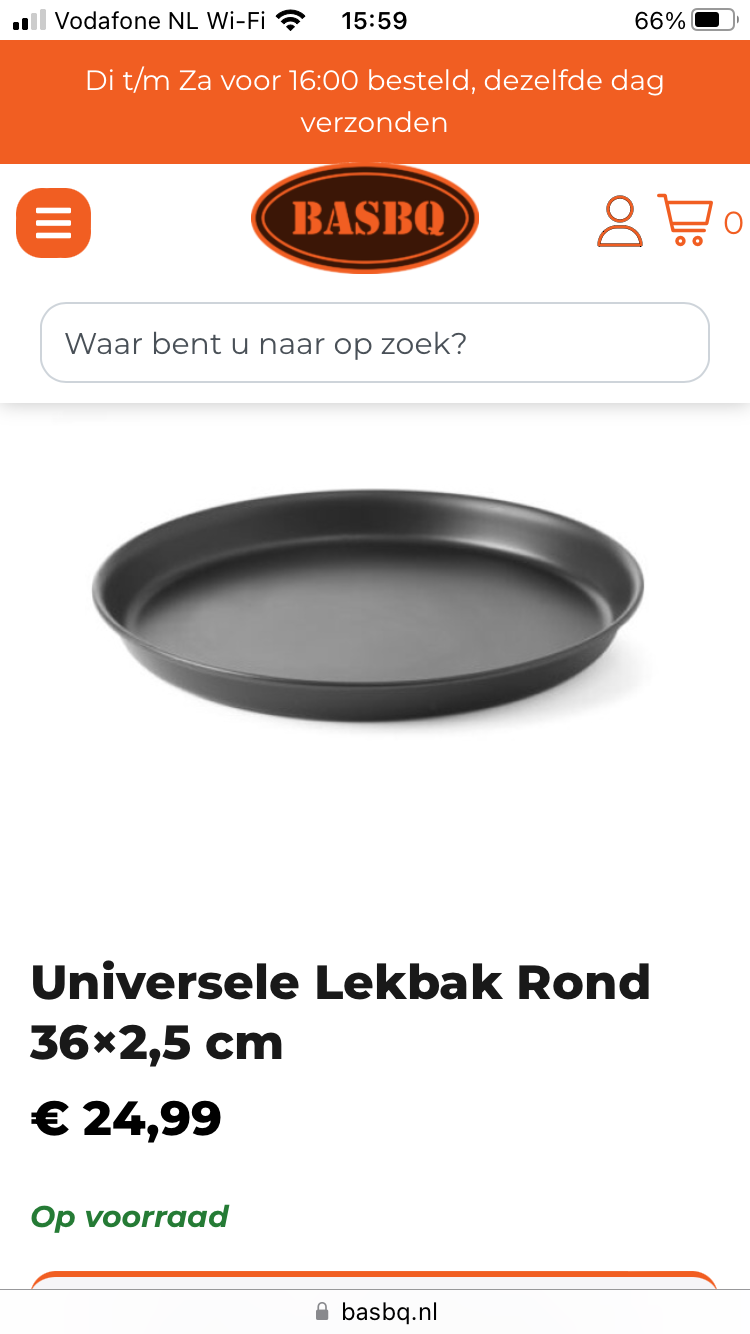View the shopping cart
Screen dimensions: 750x1334
pyautogui.click(x=686, y=220)
